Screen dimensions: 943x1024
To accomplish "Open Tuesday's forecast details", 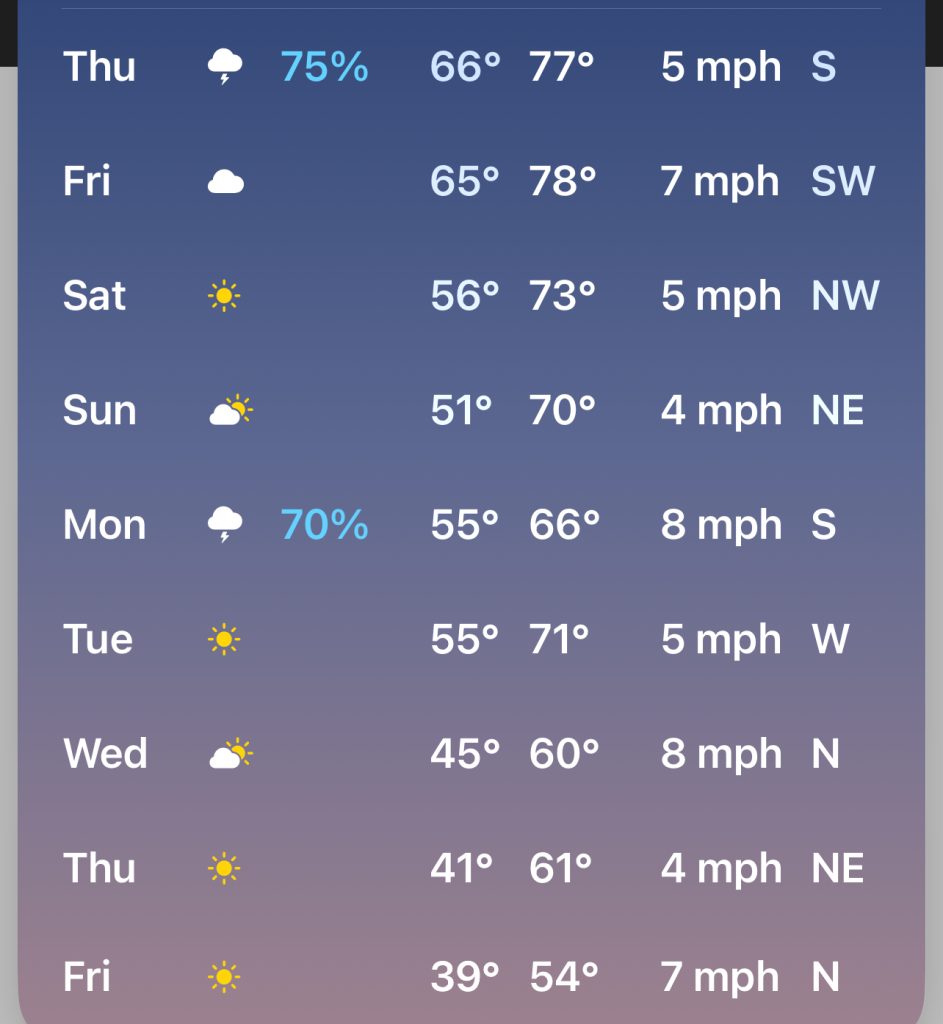I will click(x=470, y=639).
